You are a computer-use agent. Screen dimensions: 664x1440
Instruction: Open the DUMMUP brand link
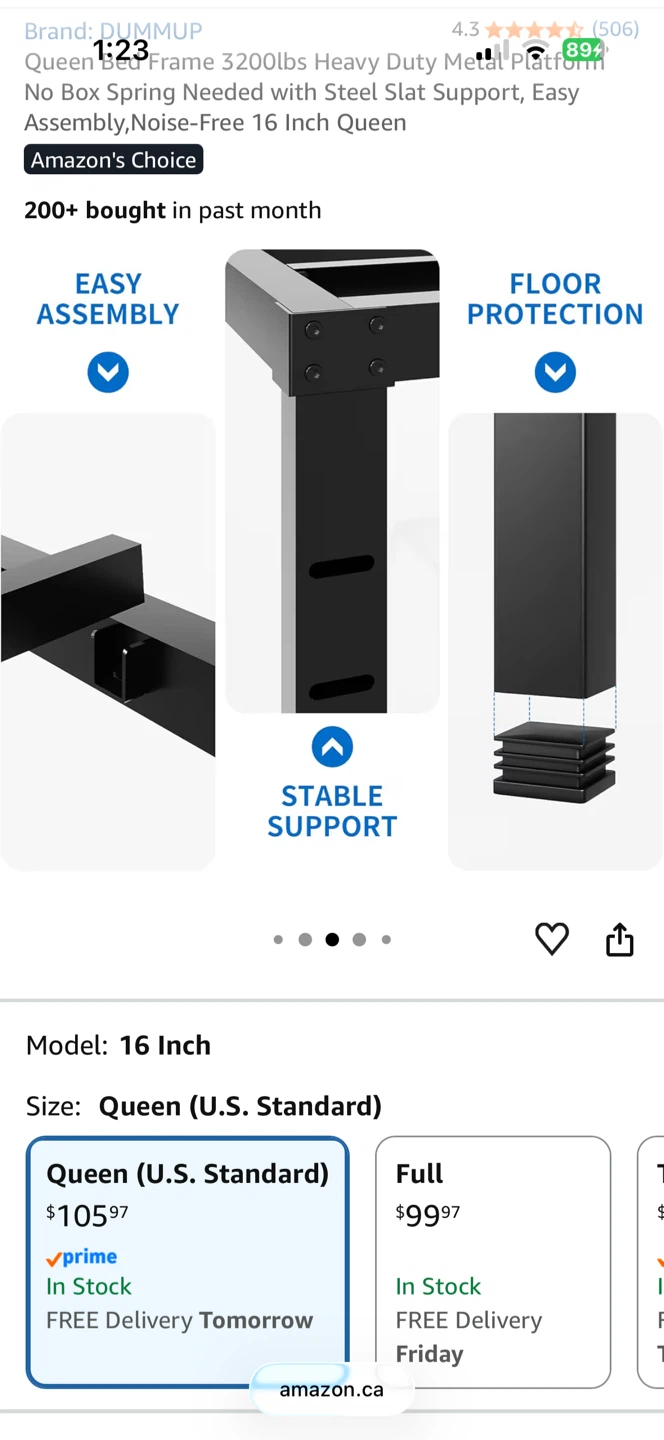pyautogui.click(x=113, y=31)
